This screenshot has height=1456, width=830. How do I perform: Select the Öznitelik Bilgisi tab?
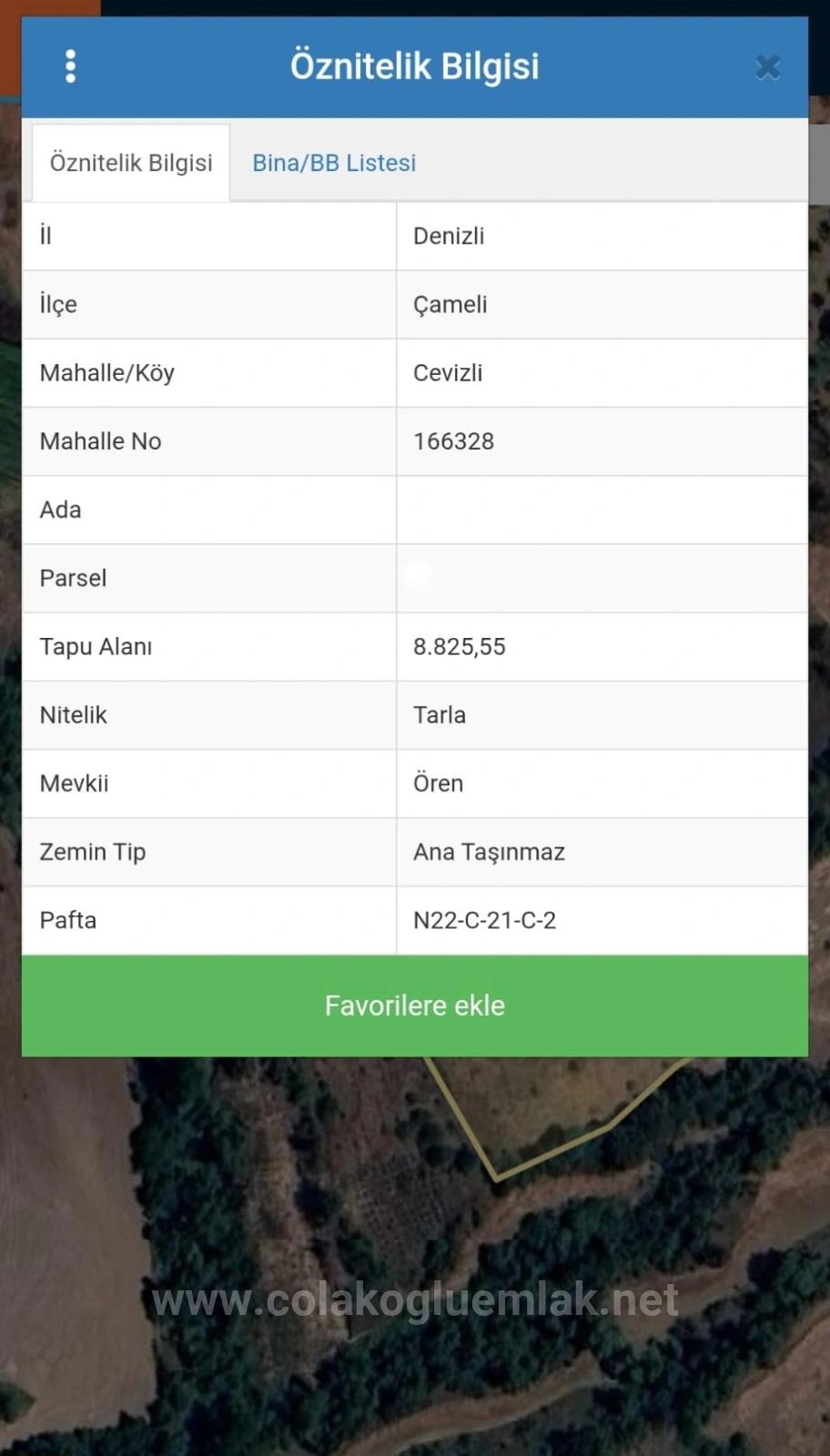(x=131, y=163)
